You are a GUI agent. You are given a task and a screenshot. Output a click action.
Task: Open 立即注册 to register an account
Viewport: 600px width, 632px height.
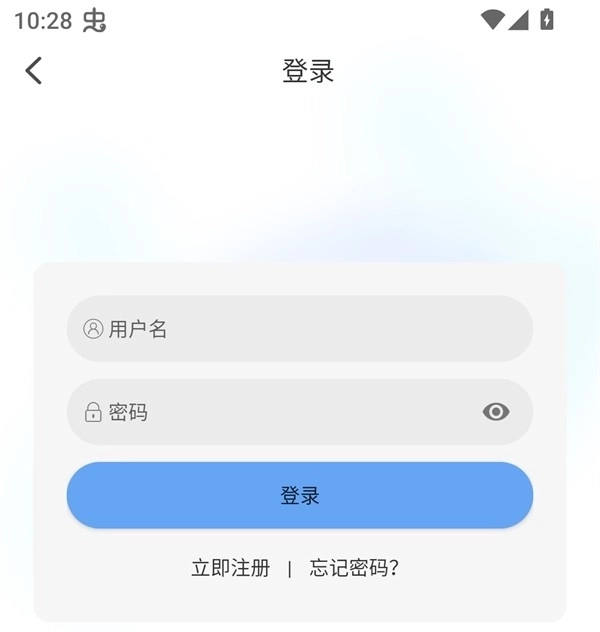(x=231, y=568)
